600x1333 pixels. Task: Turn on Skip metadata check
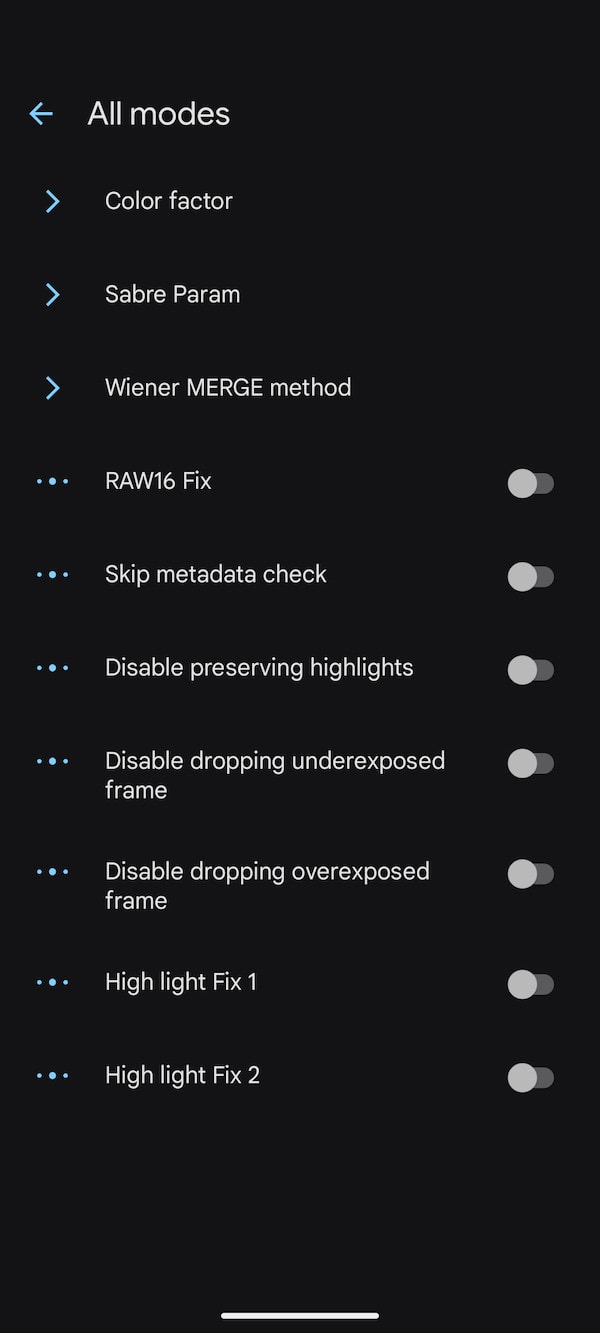[530, 577]
